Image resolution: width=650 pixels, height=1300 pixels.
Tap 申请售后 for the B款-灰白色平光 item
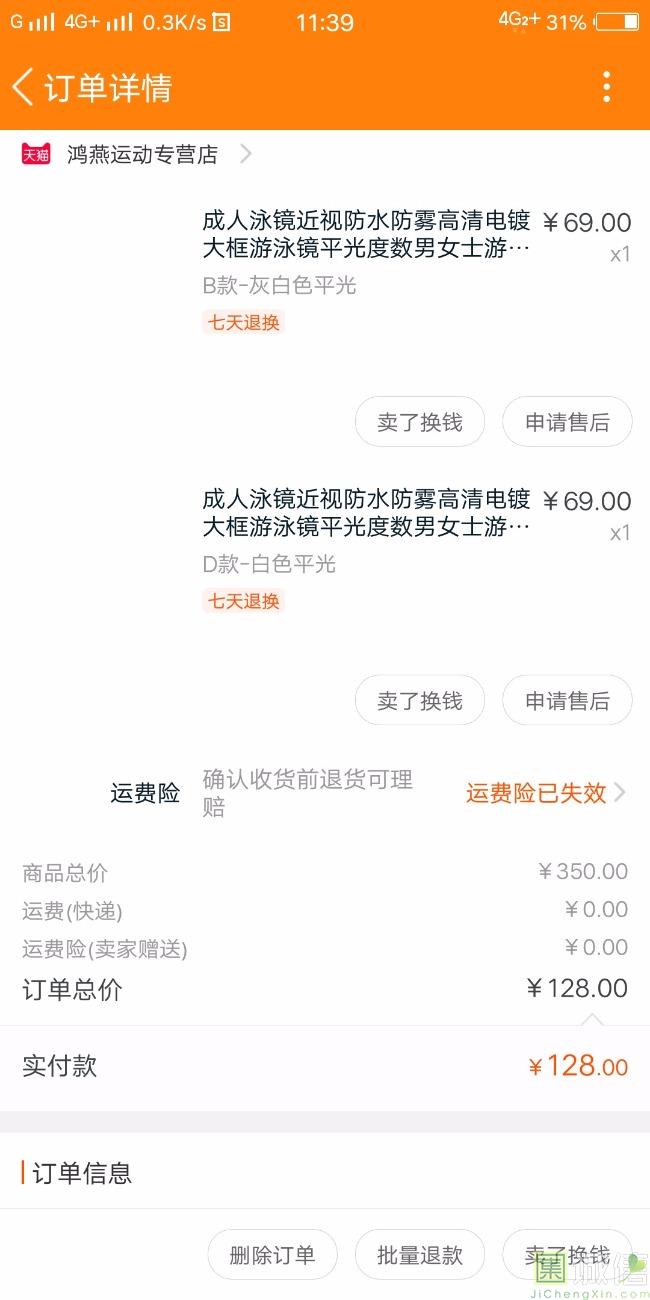coord(567,422)
